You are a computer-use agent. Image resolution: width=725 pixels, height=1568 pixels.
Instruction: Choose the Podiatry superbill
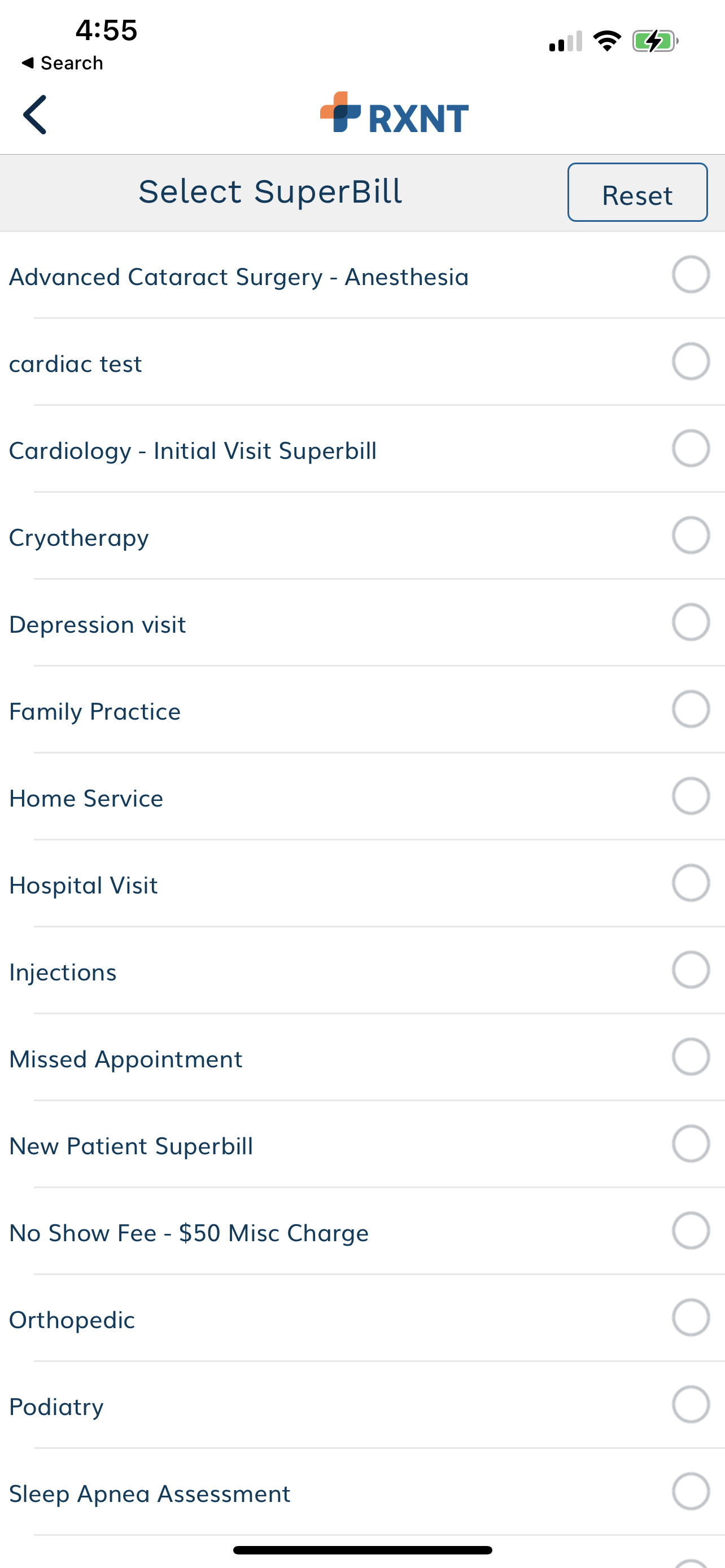tap(363, 1405)
